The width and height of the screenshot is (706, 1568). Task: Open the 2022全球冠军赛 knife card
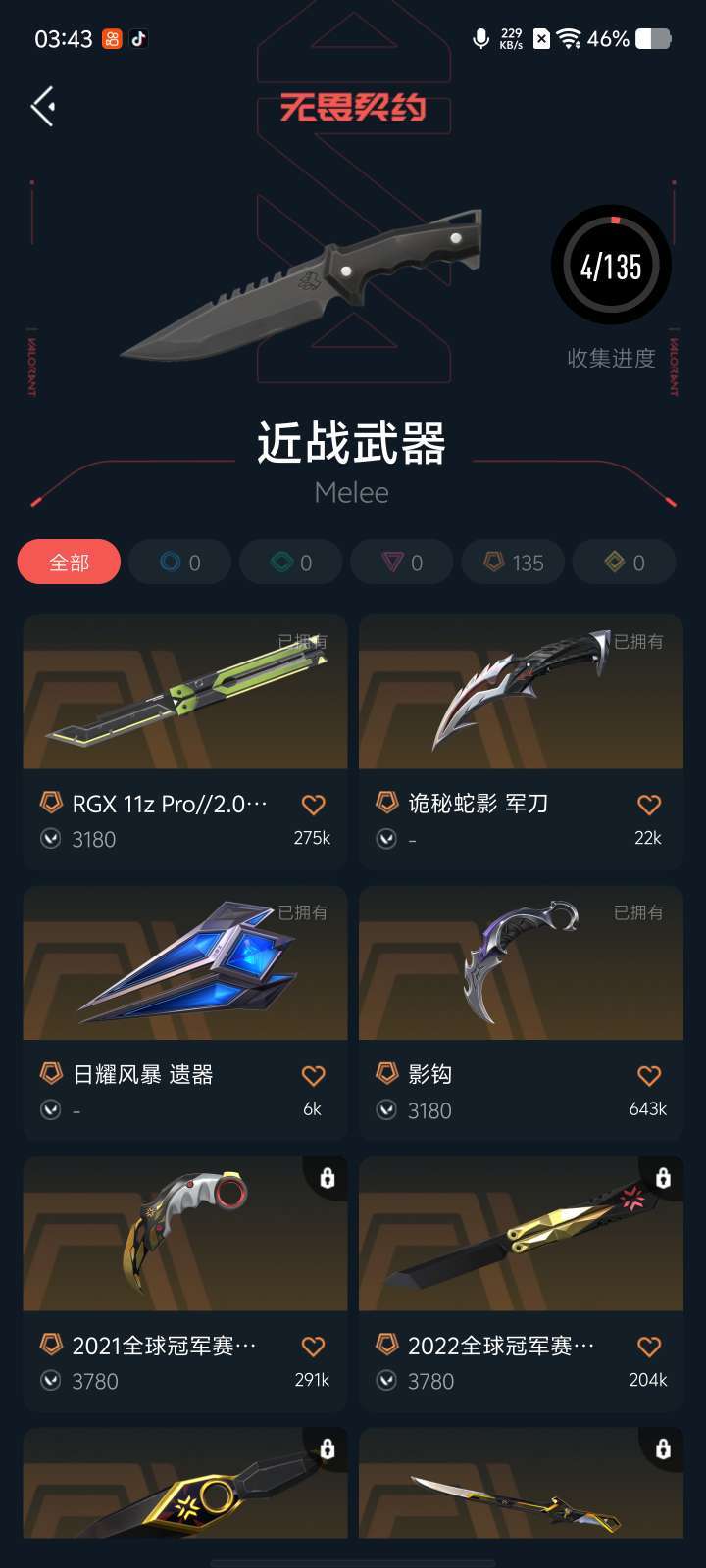click(x=521, y=1284)
